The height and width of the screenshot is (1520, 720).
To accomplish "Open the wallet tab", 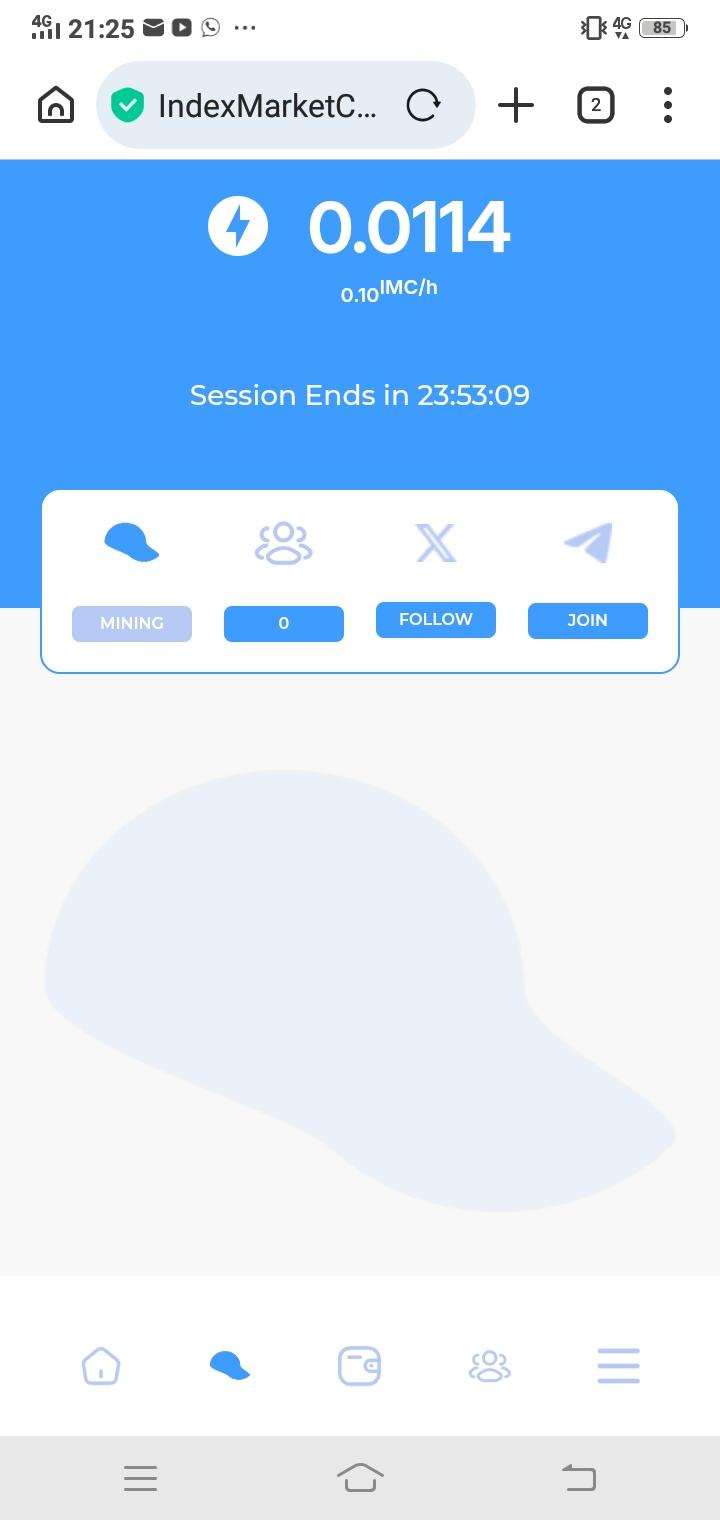I will [359, 1366].
